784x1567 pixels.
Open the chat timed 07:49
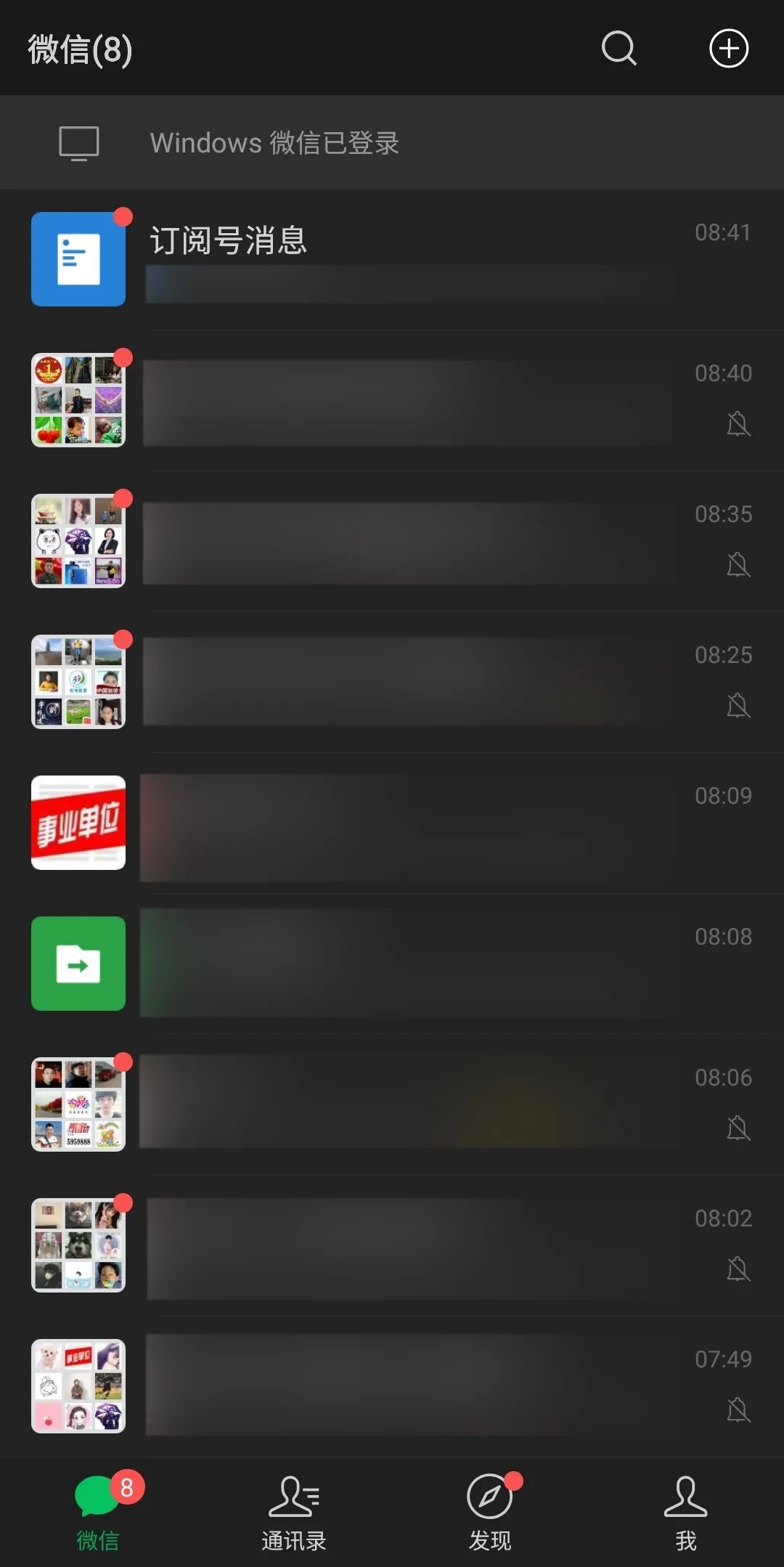click(392, 1386)
